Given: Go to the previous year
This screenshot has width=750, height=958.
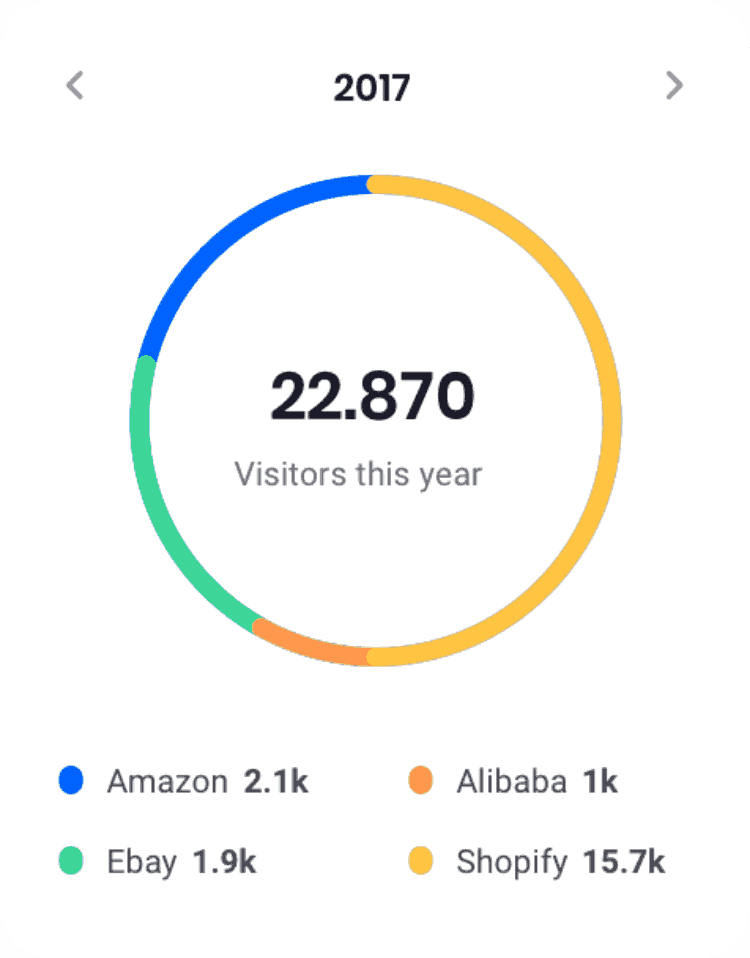Looking at the screenshot, I should coord(75,86).
